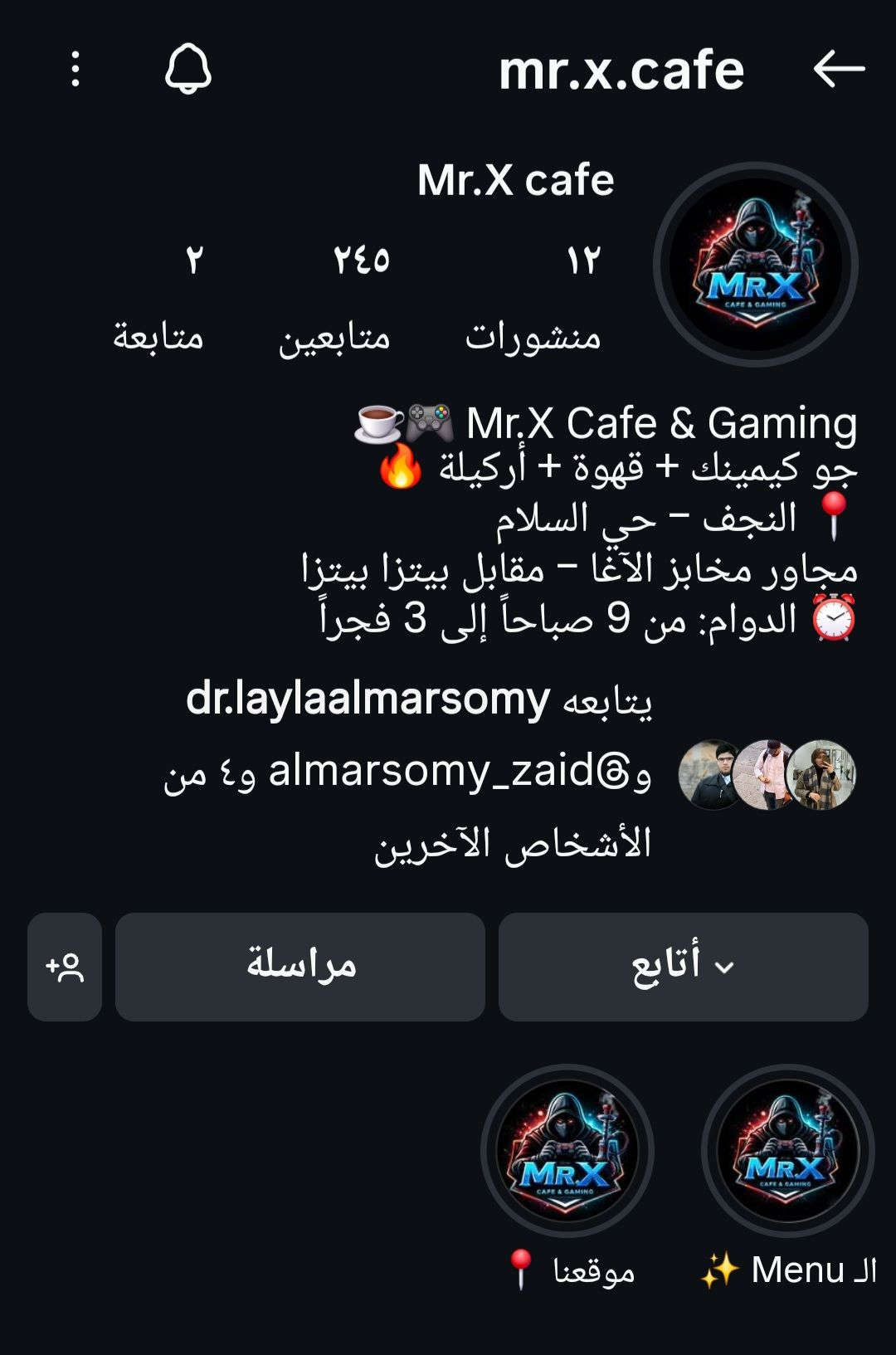Open the dr.laylaalmarsomy mutual followers line
Viewport: 896px width, 1355px height.
(419, 701)
